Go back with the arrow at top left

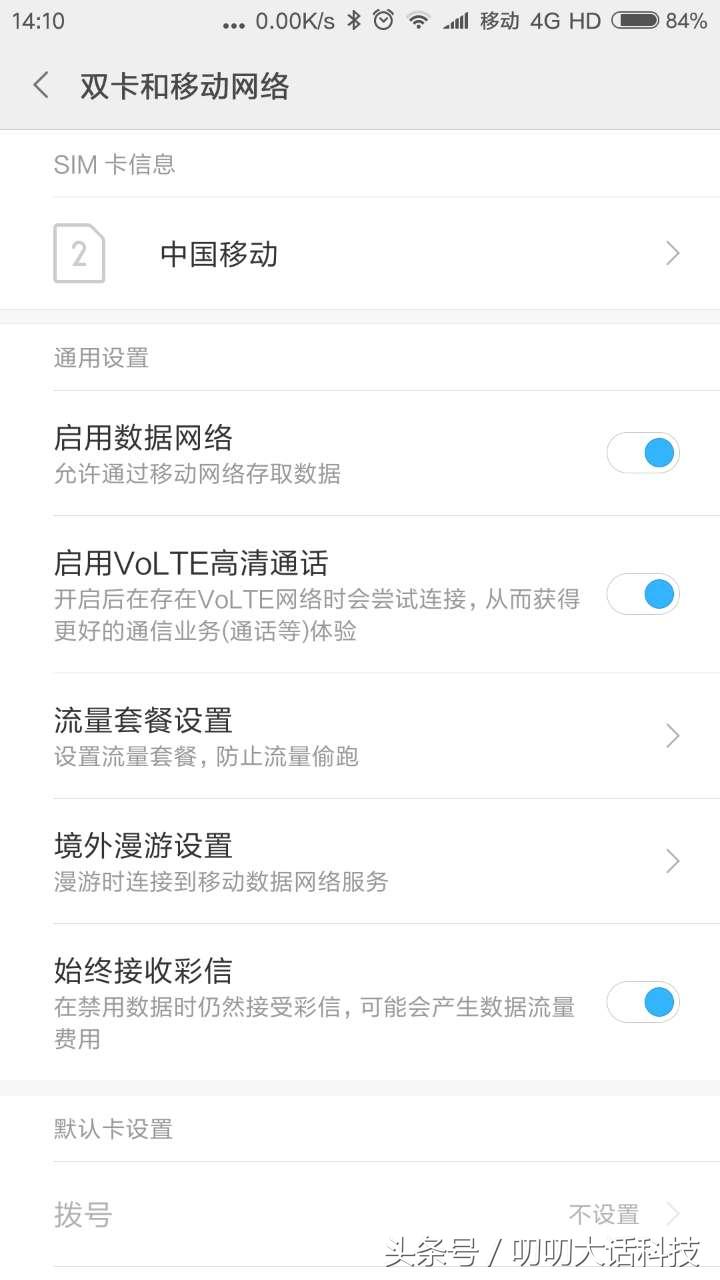coord(39,86)
